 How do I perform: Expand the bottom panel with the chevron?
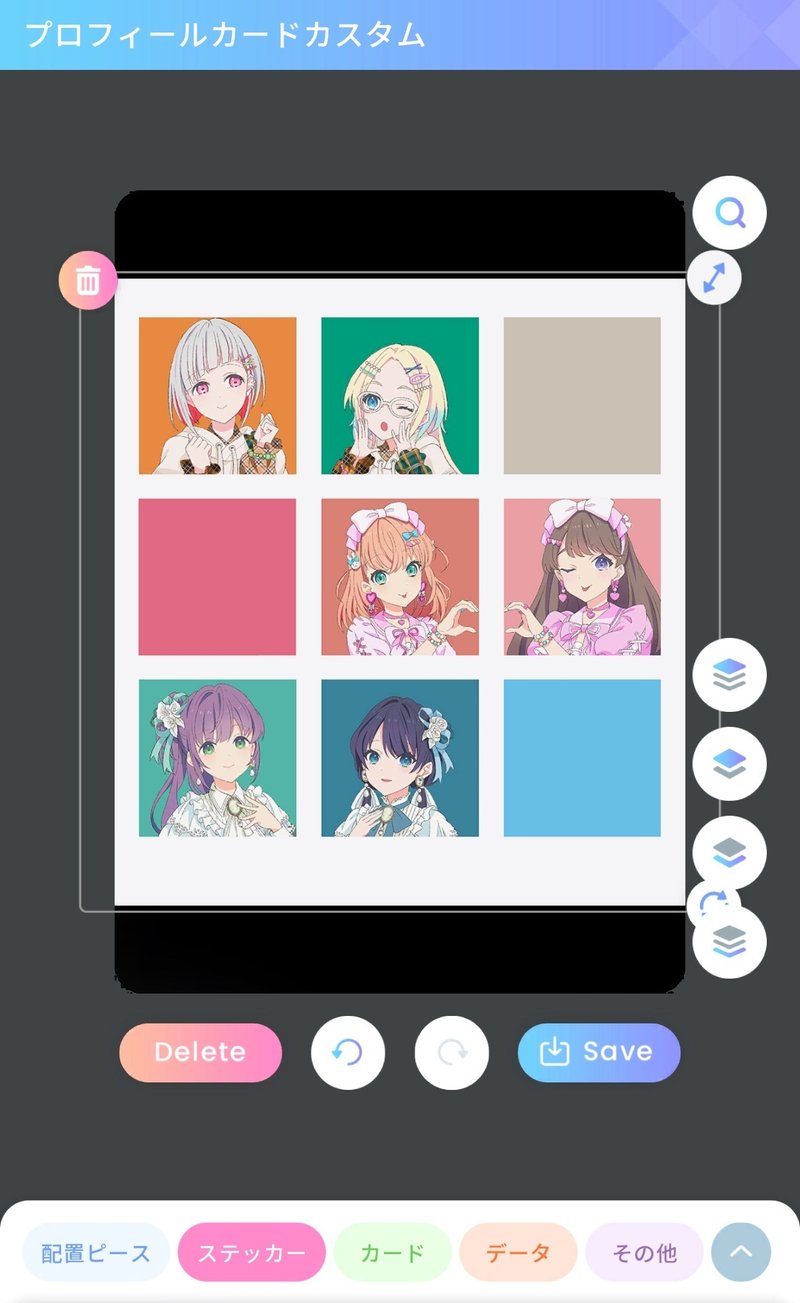click(x=741, y=1252)
